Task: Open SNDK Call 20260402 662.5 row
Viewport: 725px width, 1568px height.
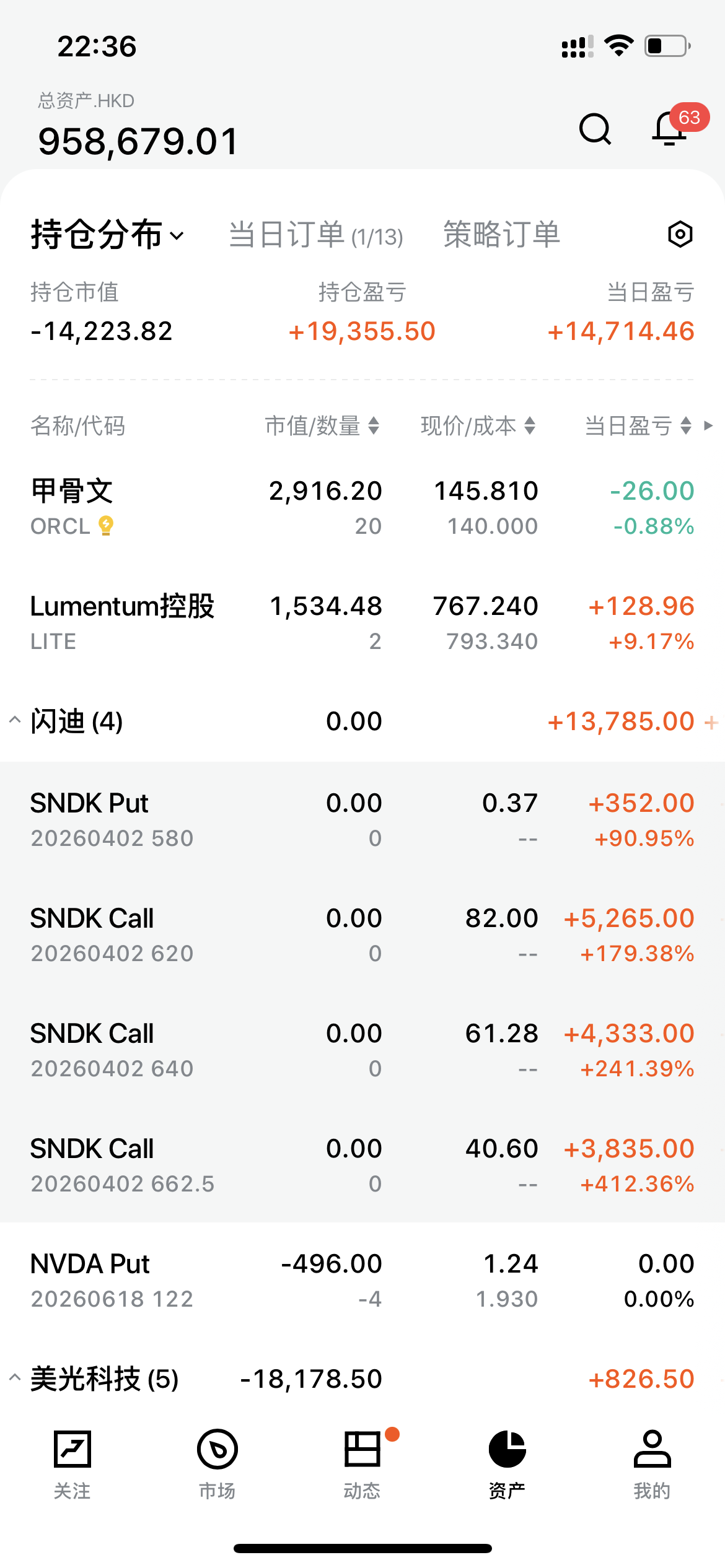Action: 186,1165
